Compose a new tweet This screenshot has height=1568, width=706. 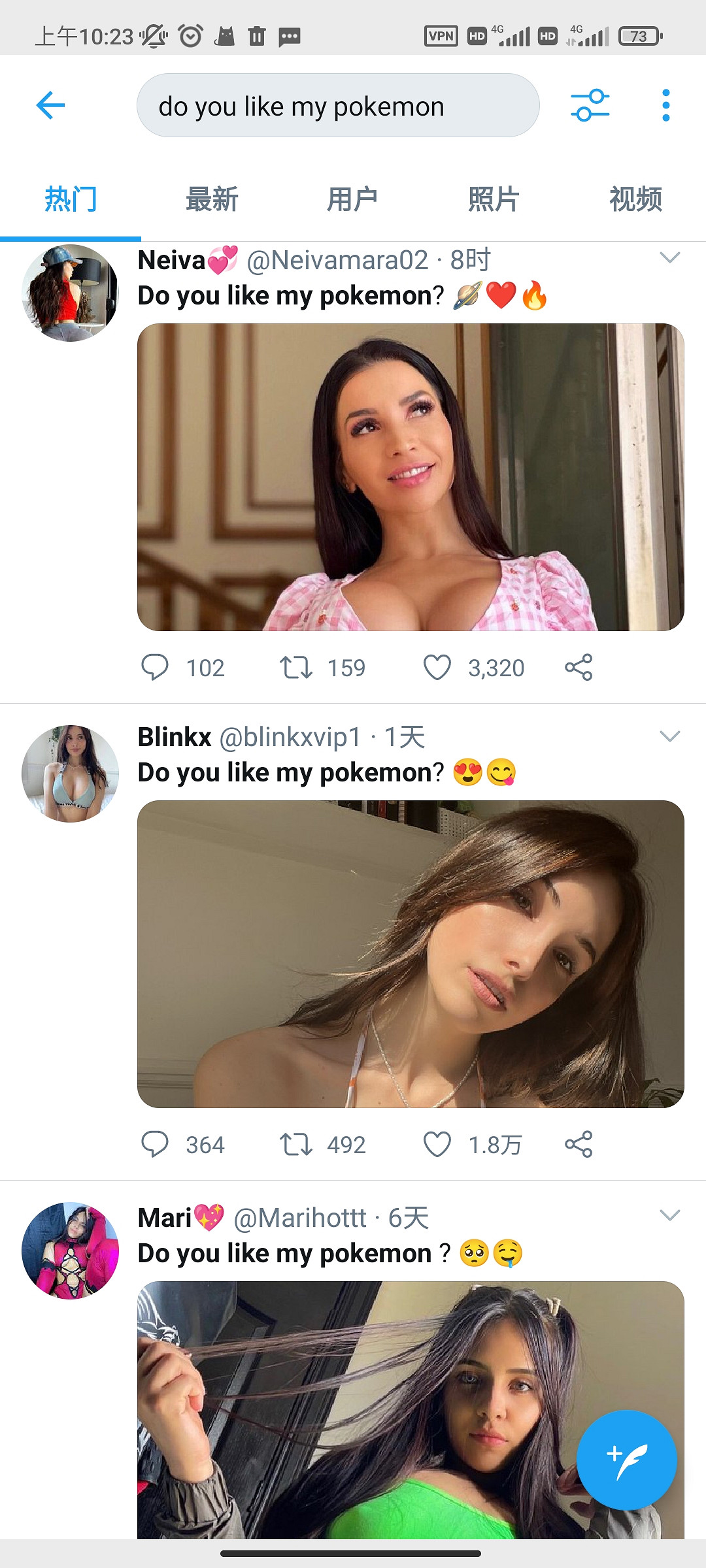click(626, 1460)
